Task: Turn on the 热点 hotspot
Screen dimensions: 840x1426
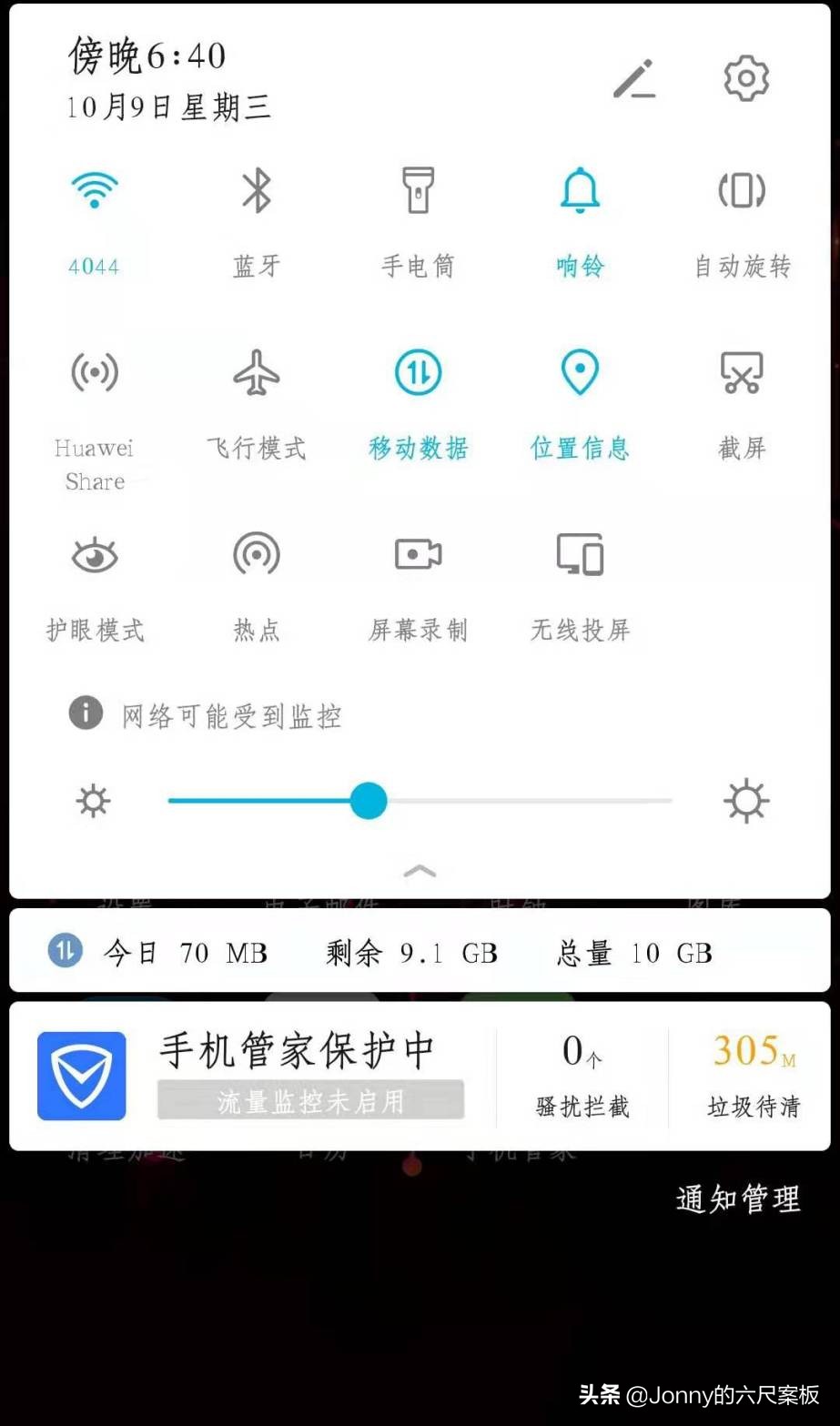Action: (256, 554)
